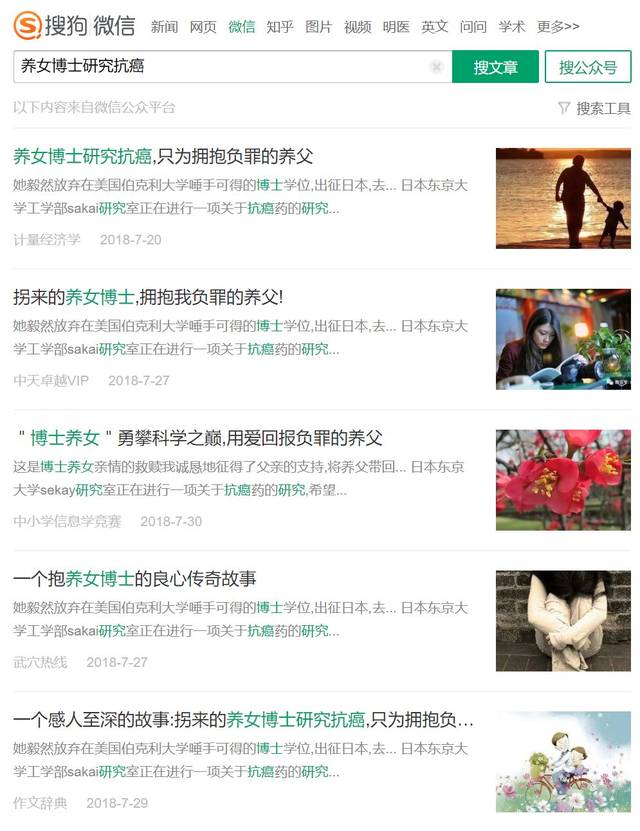The width and height of the screenshot is (640, 831).
Task: Open article 养女博士研究抗癌,只为拥抱负罪的养父
Action: pyautogui.click(x=163, y=156)
